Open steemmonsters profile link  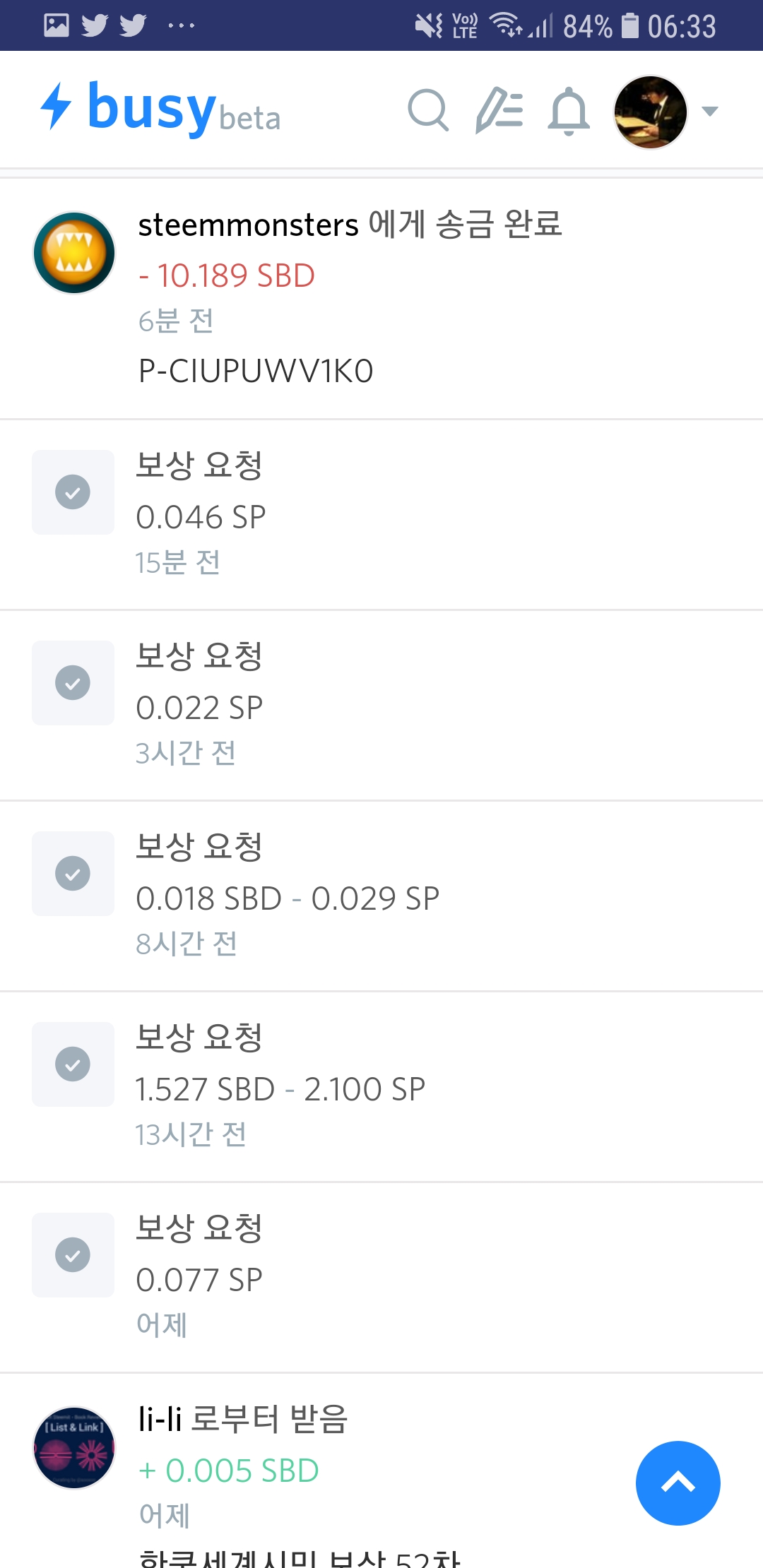click(248, 225)
